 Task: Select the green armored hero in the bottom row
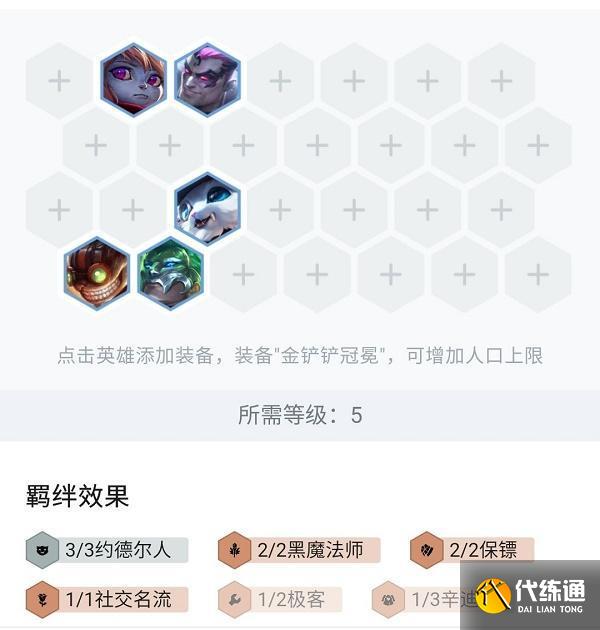pos(170,273)
